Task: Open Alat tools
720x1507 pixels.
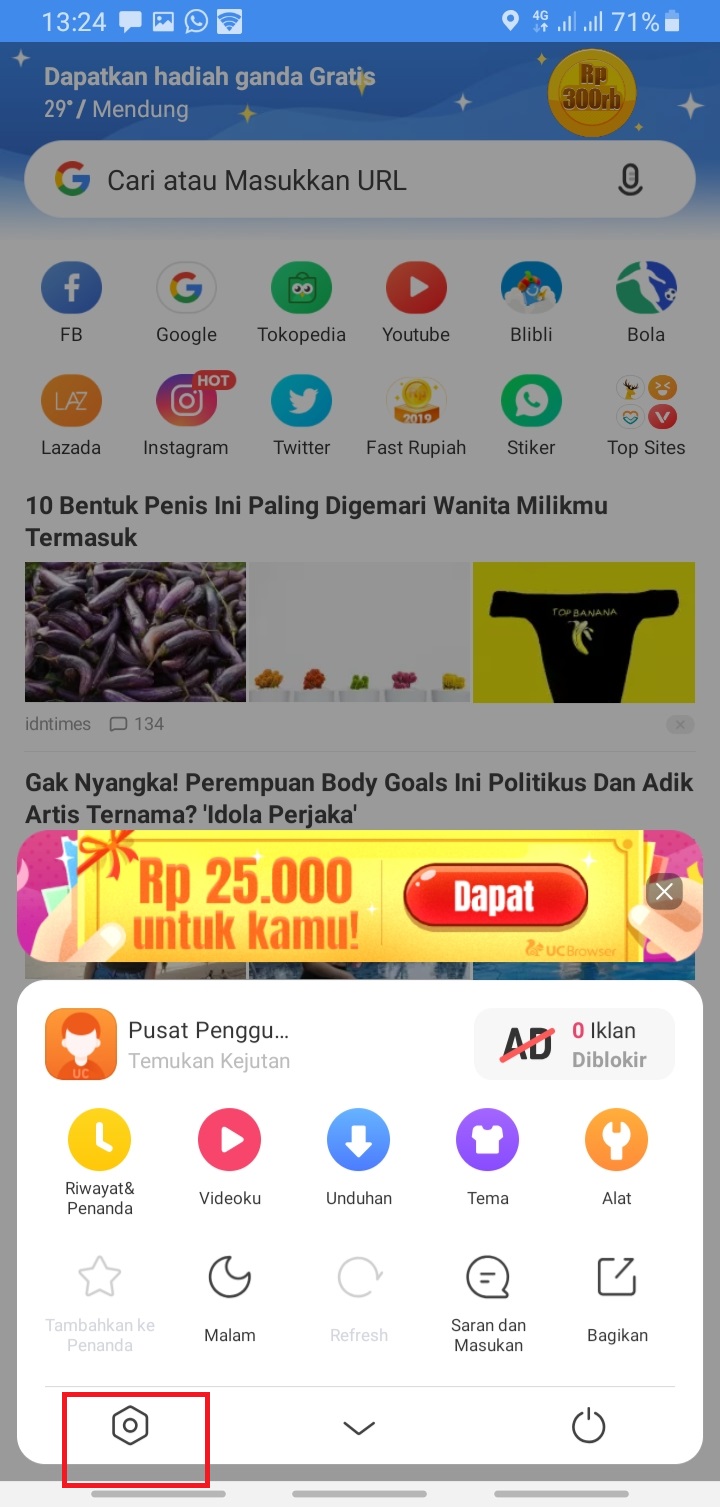Action: pyautogui.click(x=616, y=1155)
